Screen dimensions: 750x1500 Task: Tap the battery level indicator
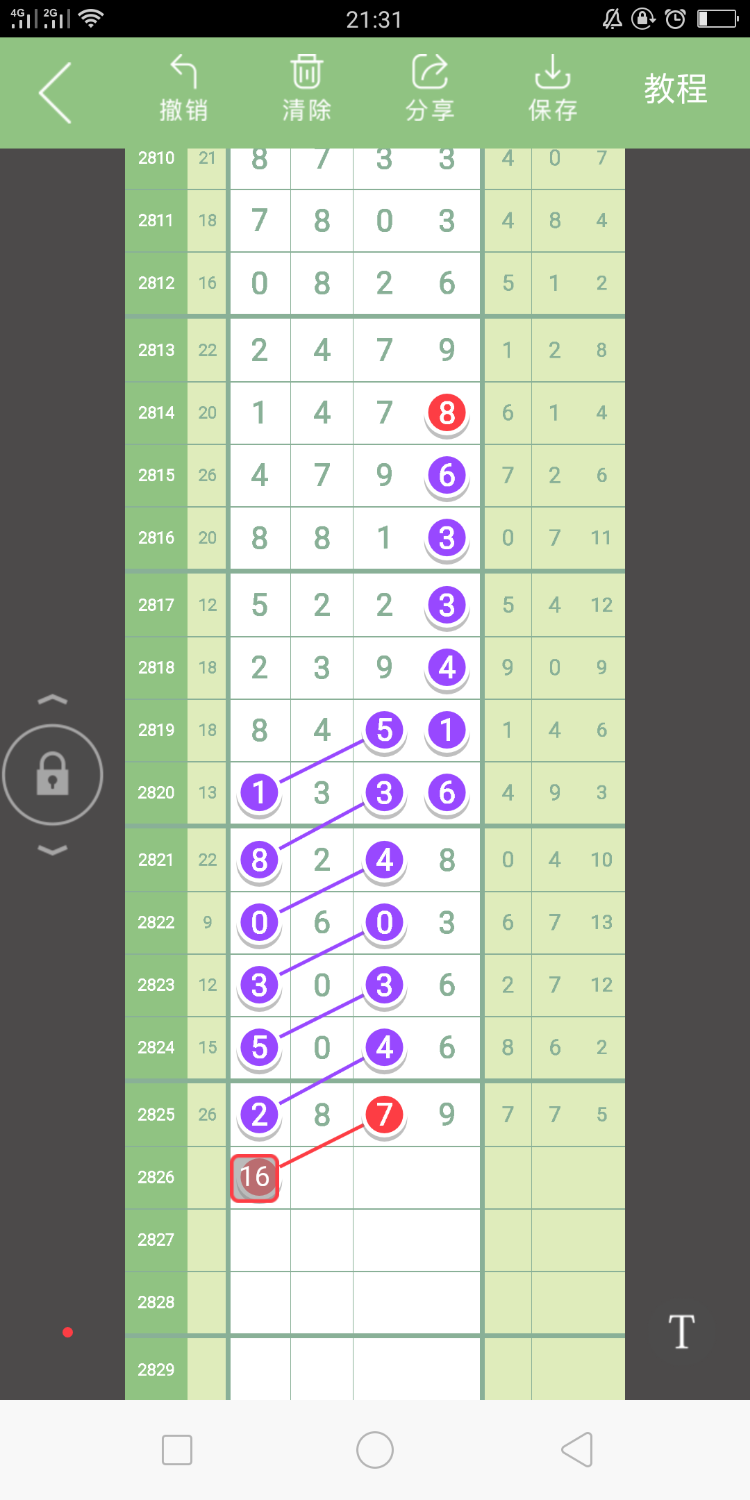pyautogui.click(x=717, y=16)
